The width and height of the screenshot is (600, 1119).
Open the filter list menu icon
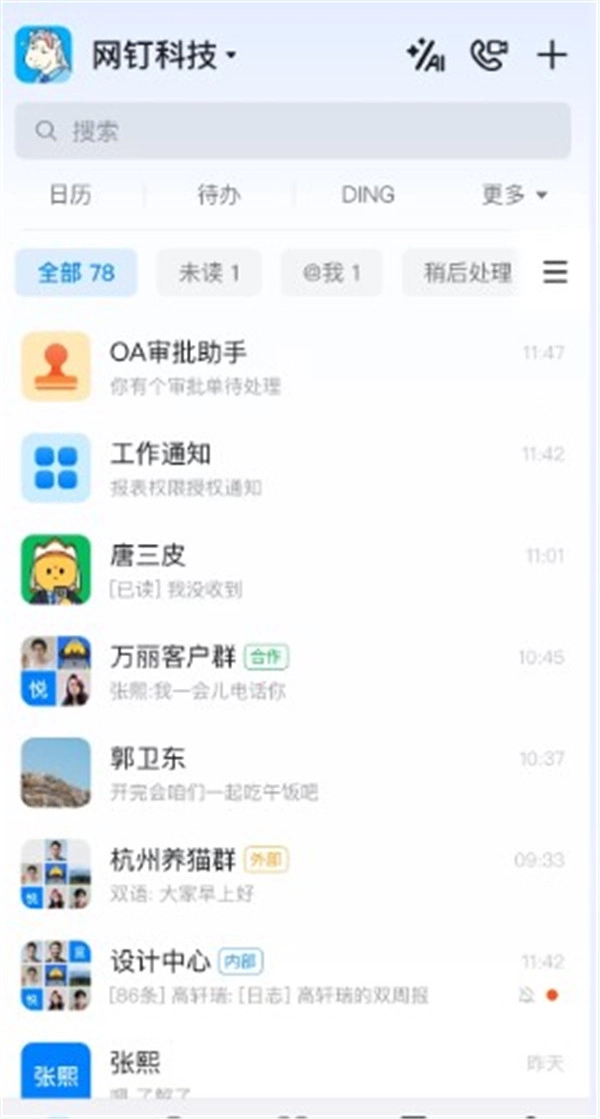(555, 272)
